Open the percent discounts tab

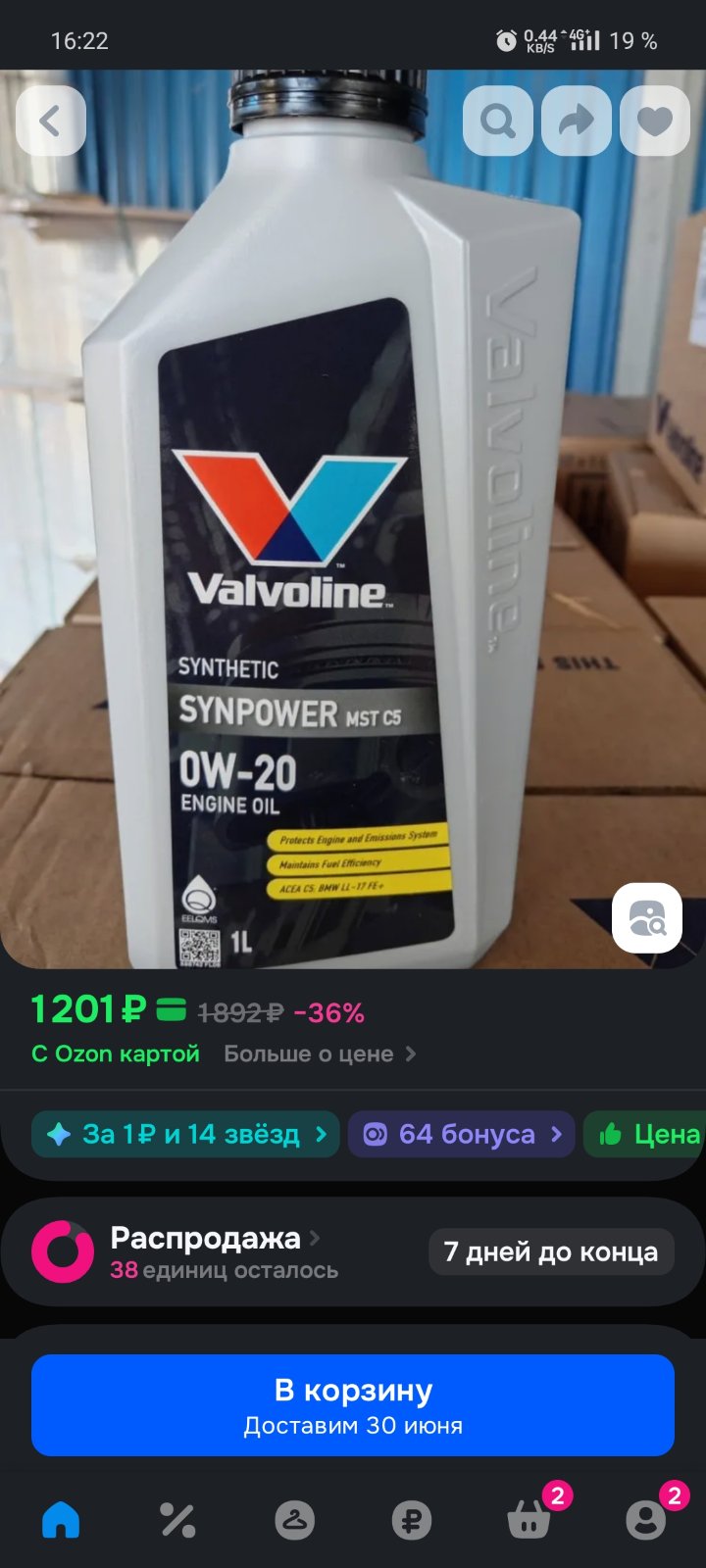tap(177, 1520)
